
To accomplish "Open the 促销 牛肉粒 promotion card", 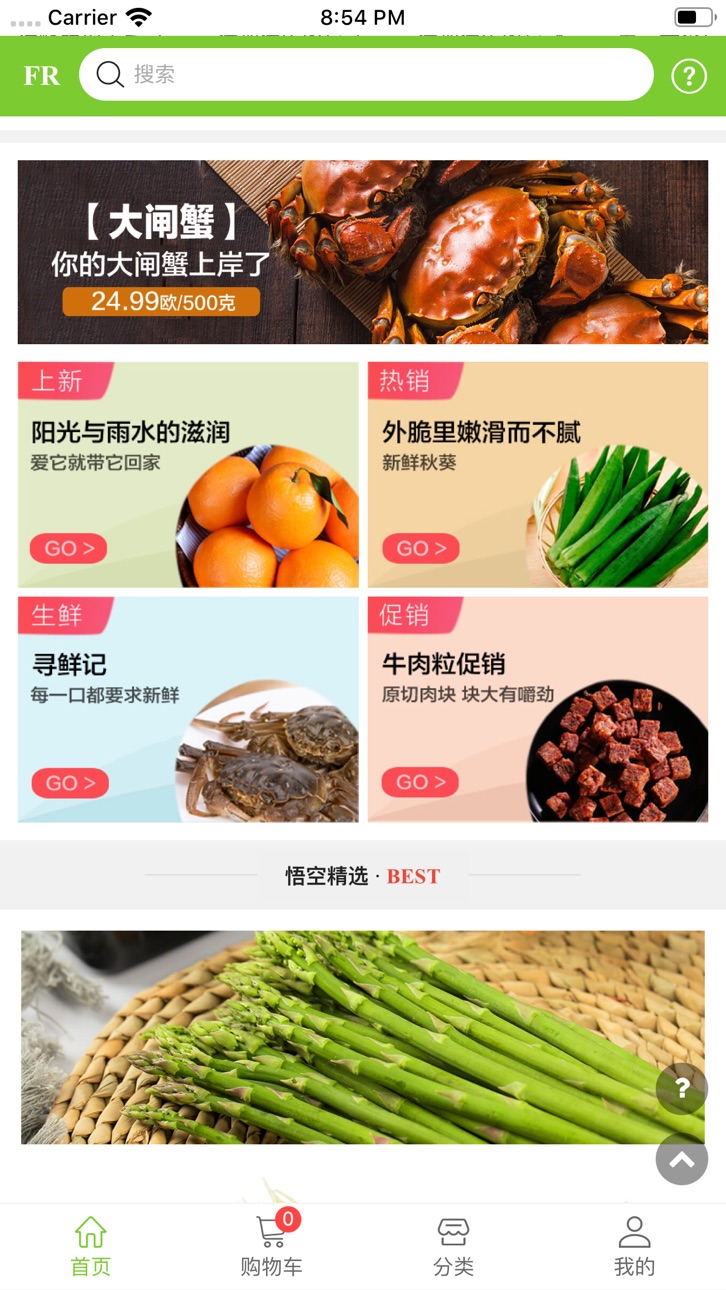I will (x=538, y=710).
